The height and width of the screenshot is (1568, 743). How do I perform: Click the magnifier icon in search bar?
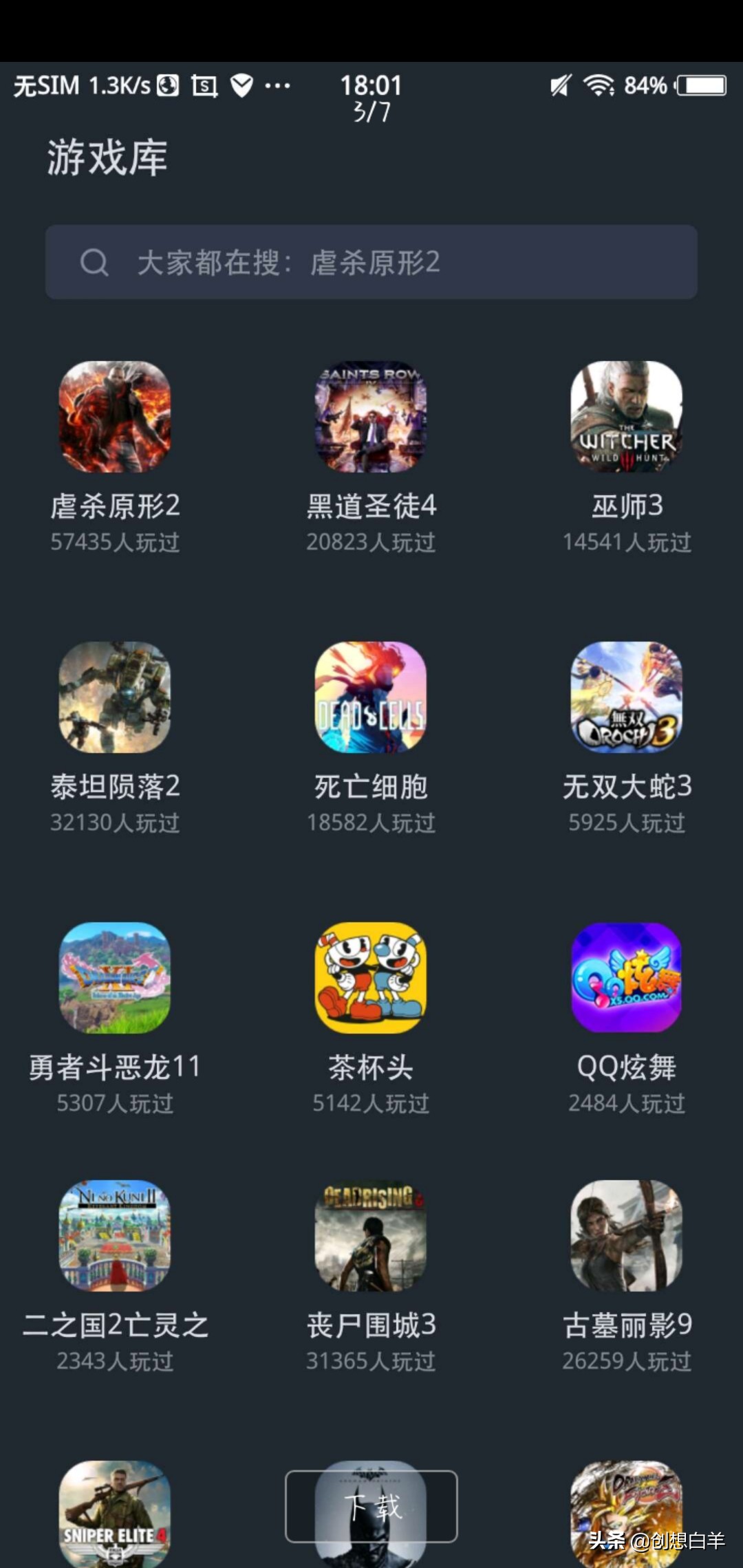coord(96,262)
